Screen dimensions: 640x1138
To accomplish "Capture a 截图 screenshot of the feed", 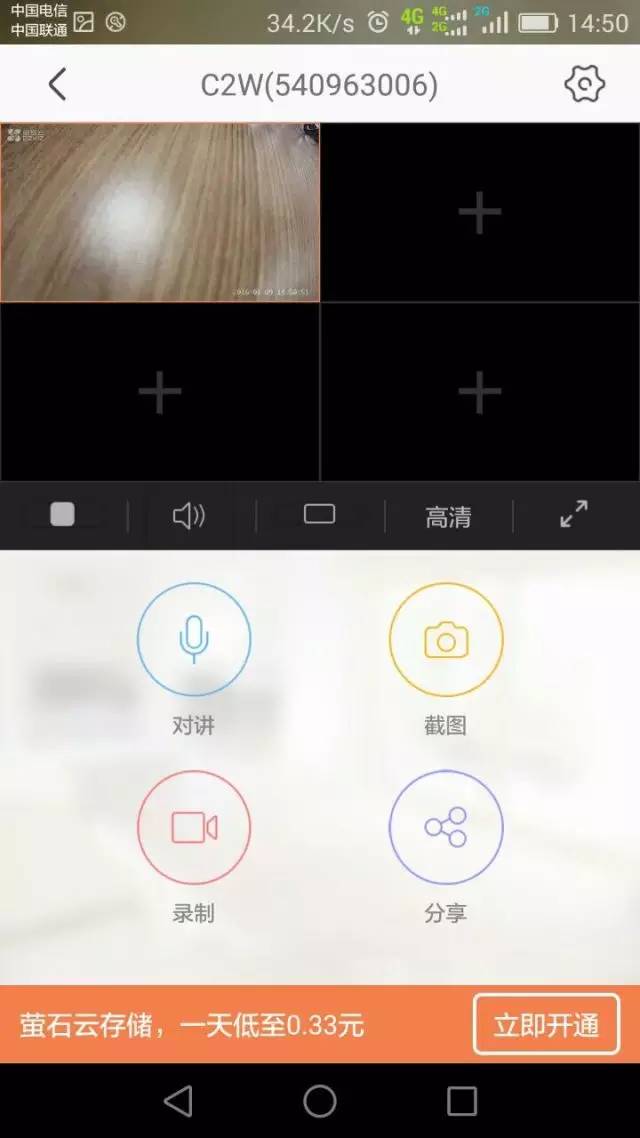I will (x=446, y=640).
